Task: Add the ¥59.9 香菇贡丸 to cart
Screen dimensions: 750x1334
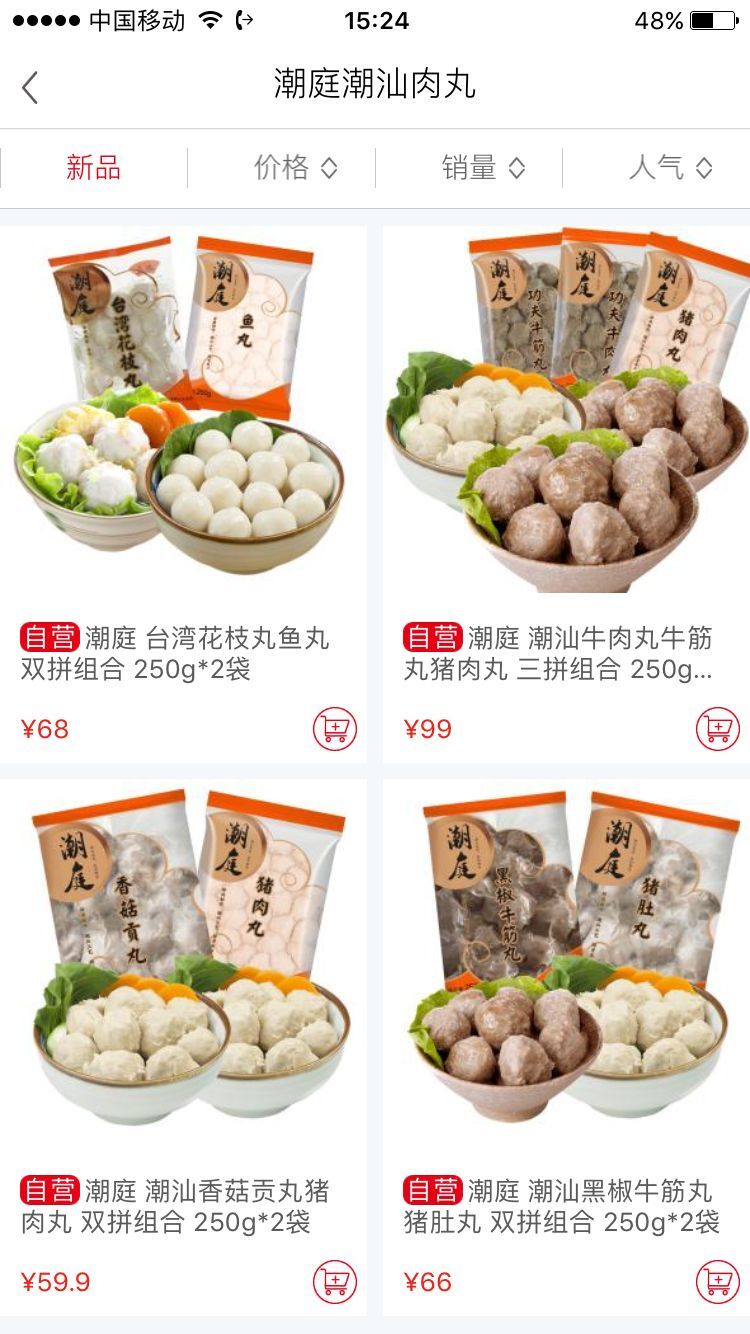Action: 334,1281
